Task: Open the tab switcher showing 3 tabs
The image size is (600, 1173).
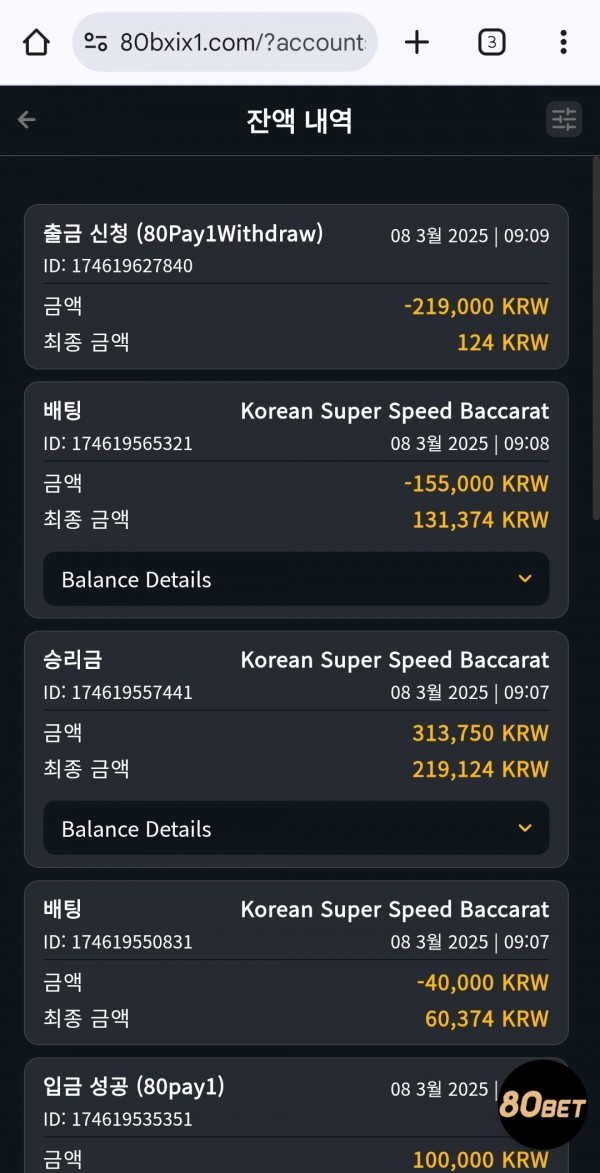Action: pos(491,43)
